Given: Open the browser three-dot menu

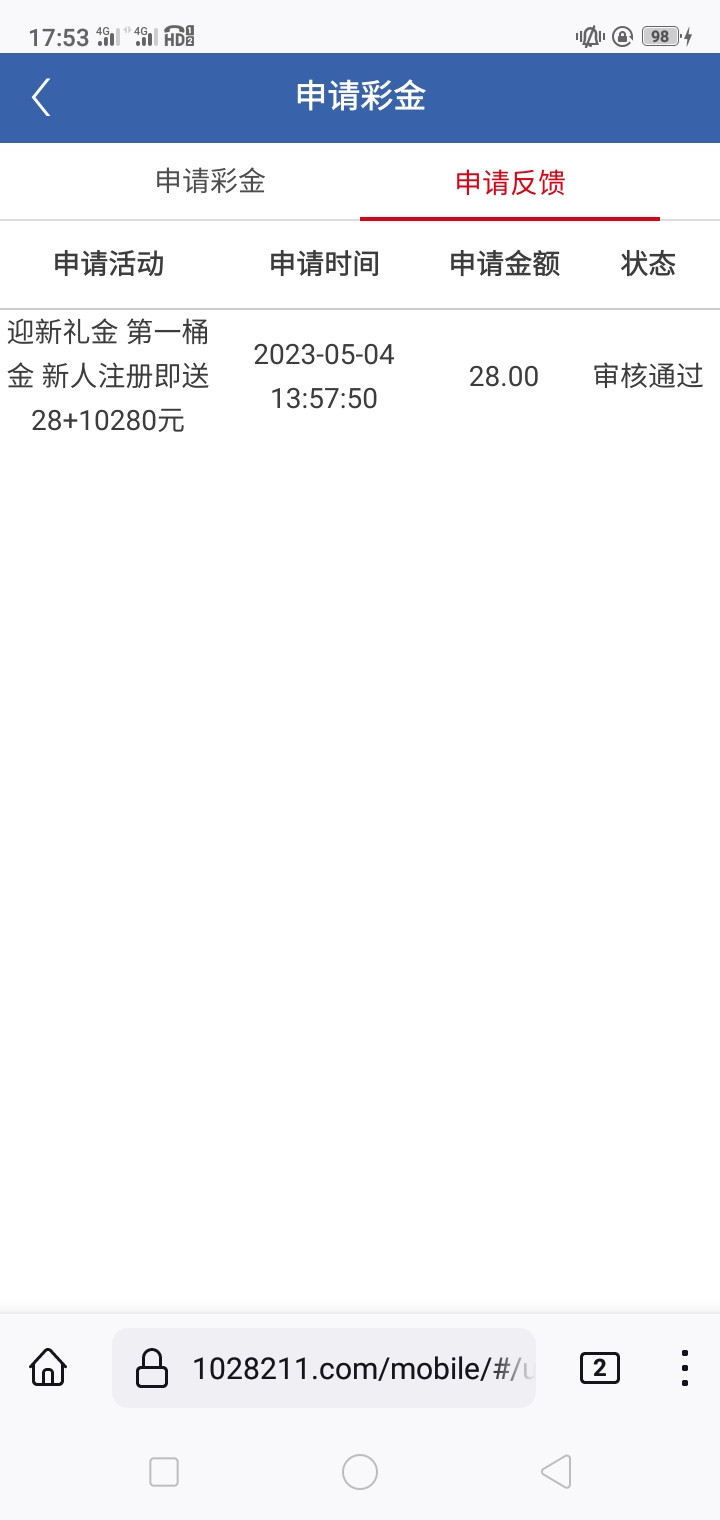Looking at the screenshot, I should tap(684, 1367).
